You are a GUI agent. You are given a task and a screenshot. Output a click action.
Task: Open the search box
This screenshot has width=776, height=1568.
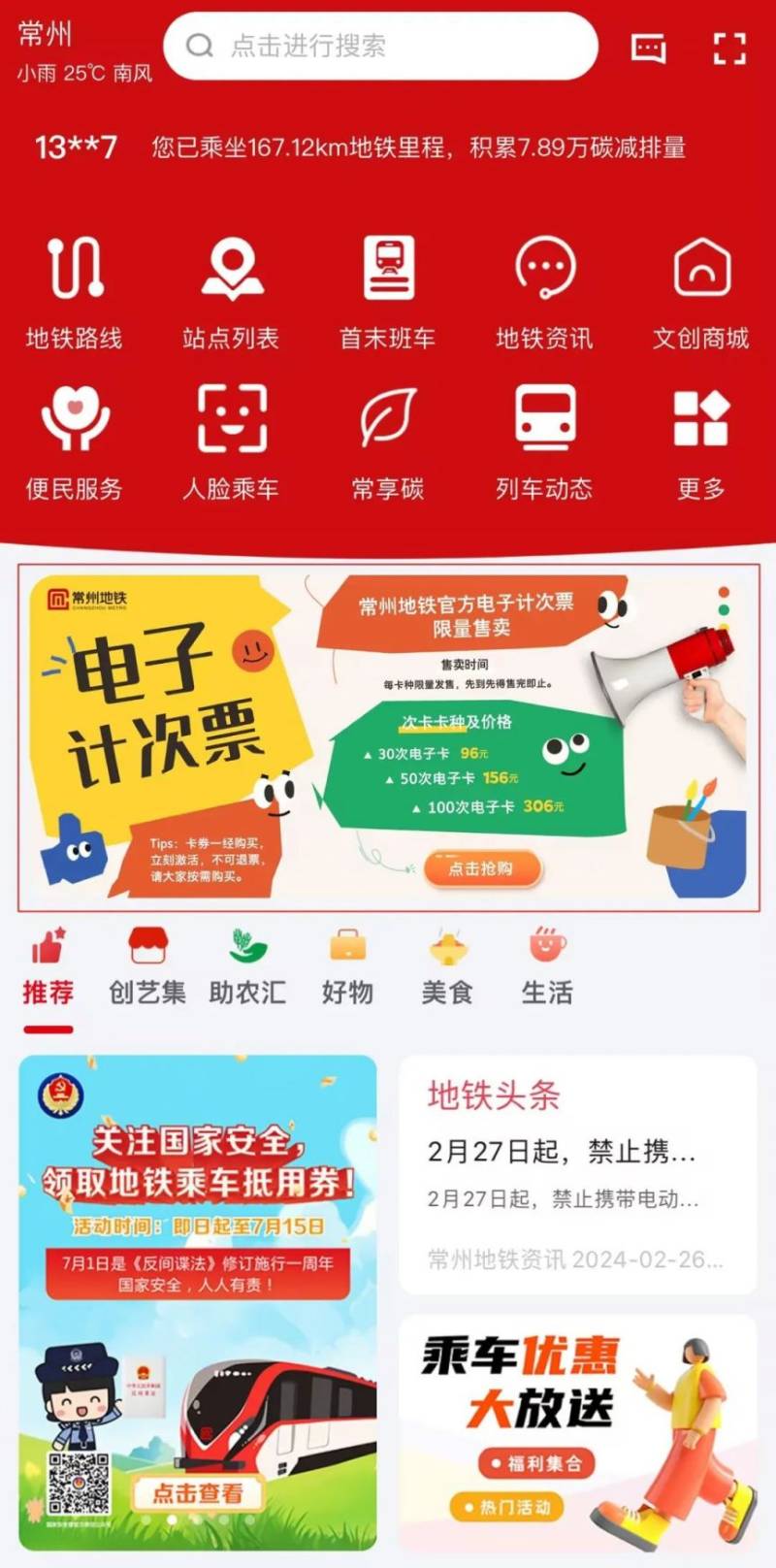(x=380, y=46)
